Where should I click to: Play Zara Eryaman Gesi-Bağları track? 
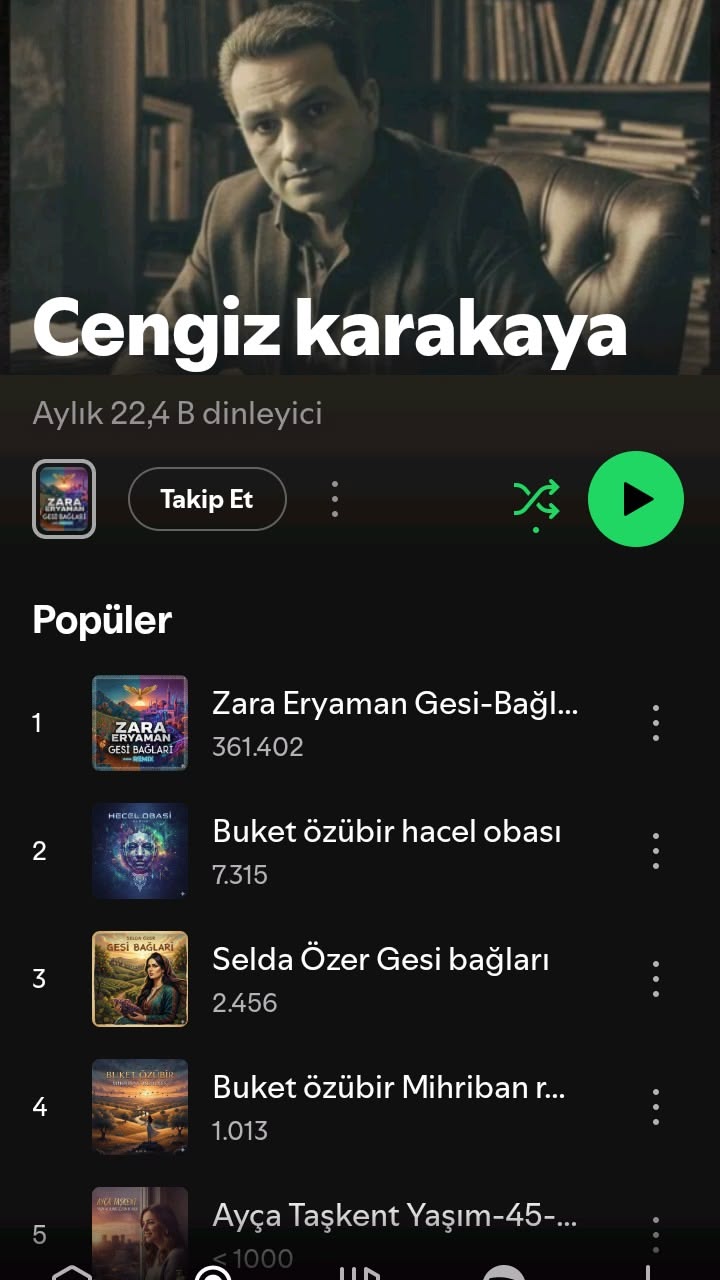pos(395,722)
